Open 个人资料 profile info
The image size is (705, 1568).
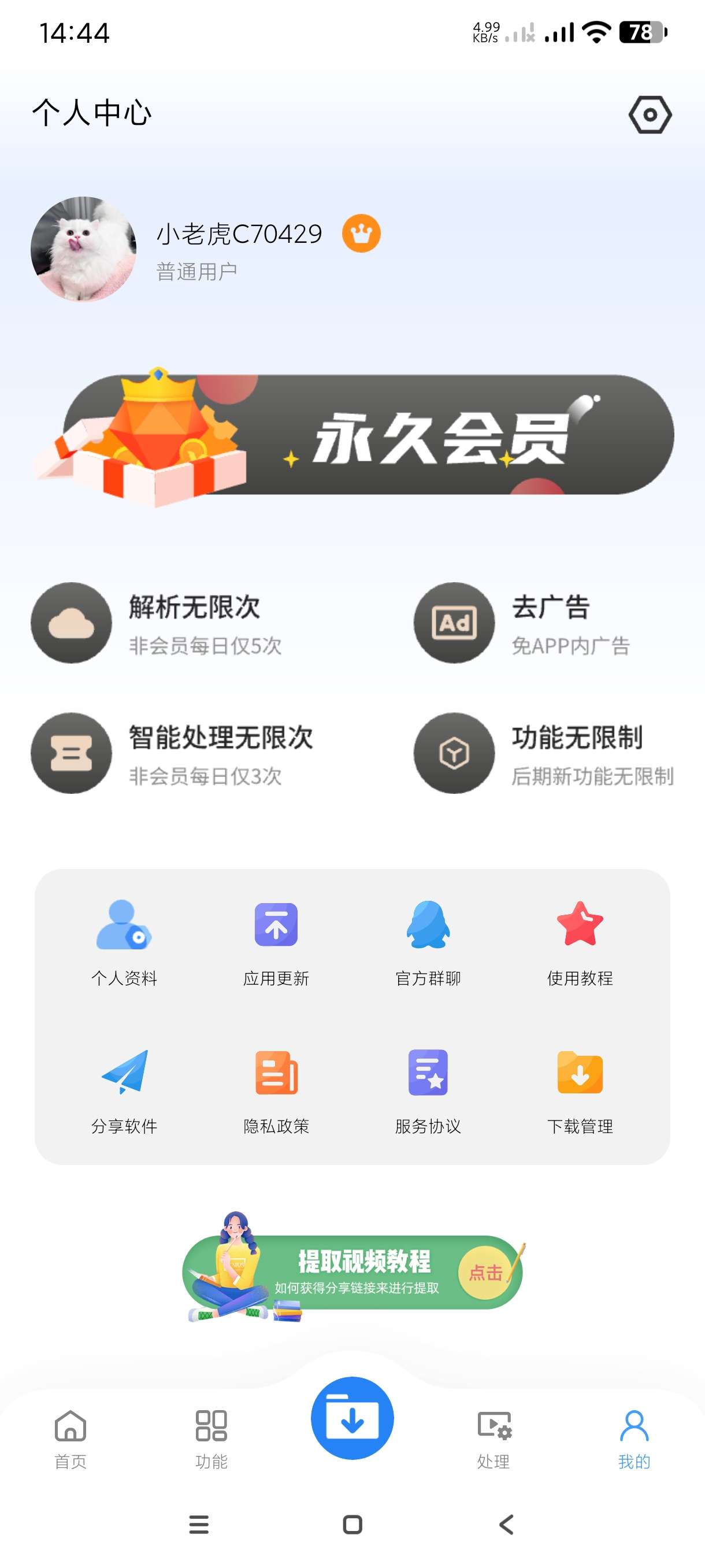[124, 941]
